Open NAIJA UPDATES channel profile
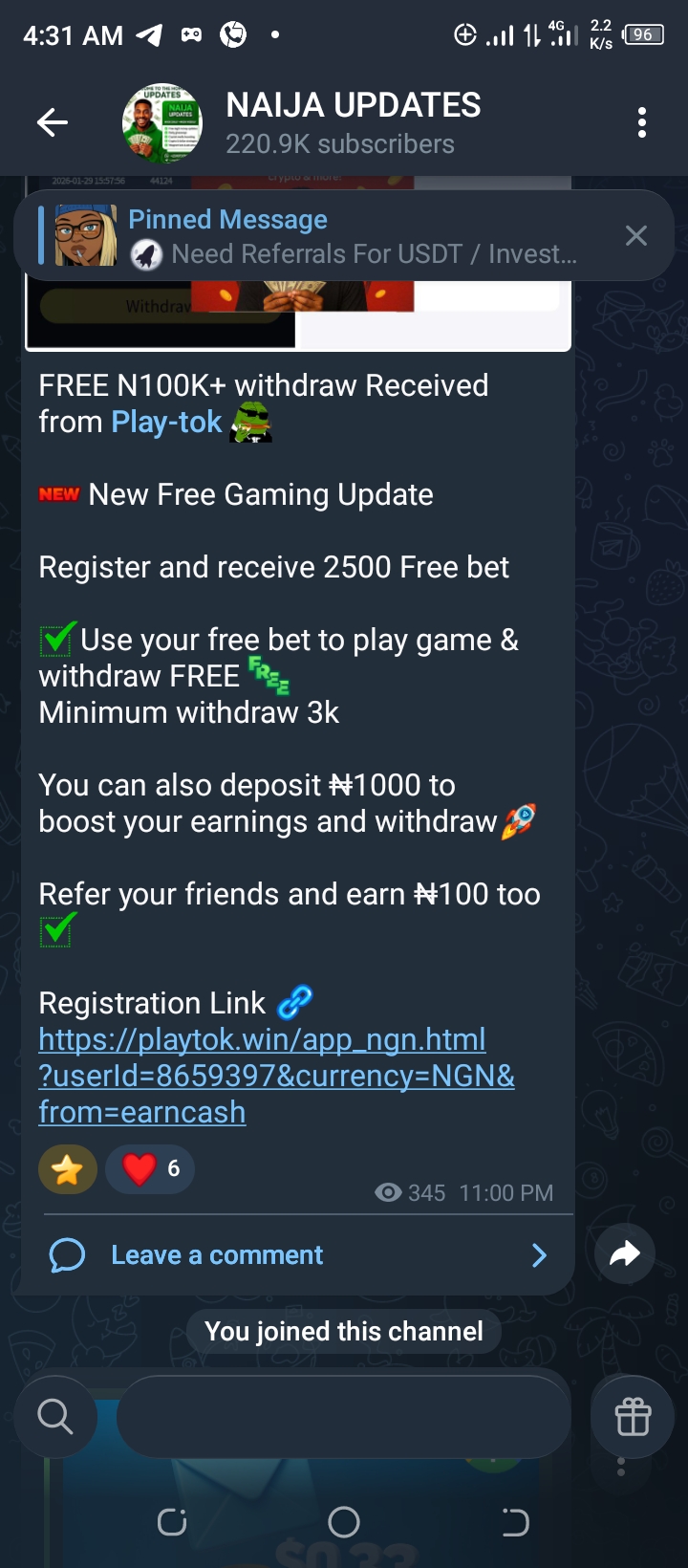Screen dimensions: 688x1568 pos(353,122)
